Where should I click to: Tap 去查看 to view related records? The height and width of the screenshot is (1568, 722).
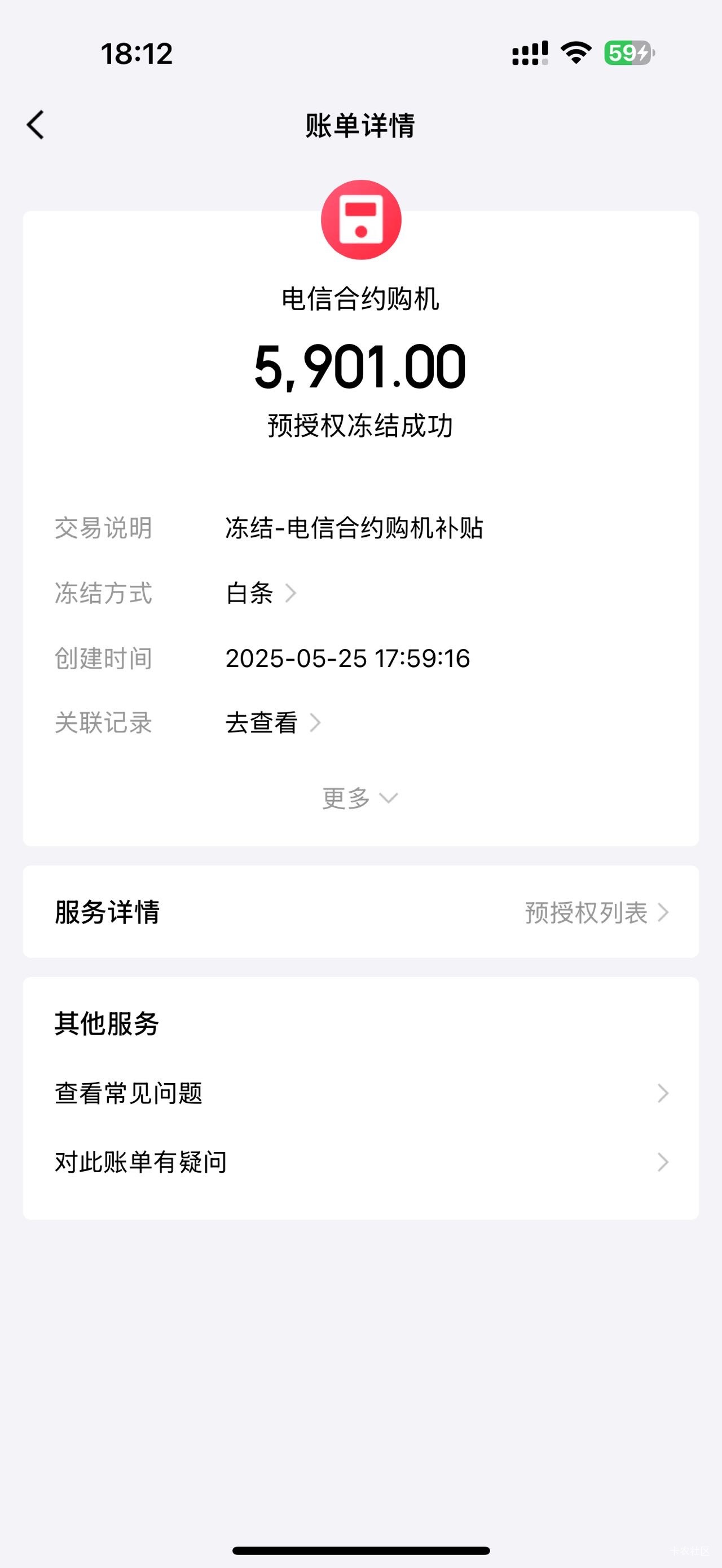273,722
